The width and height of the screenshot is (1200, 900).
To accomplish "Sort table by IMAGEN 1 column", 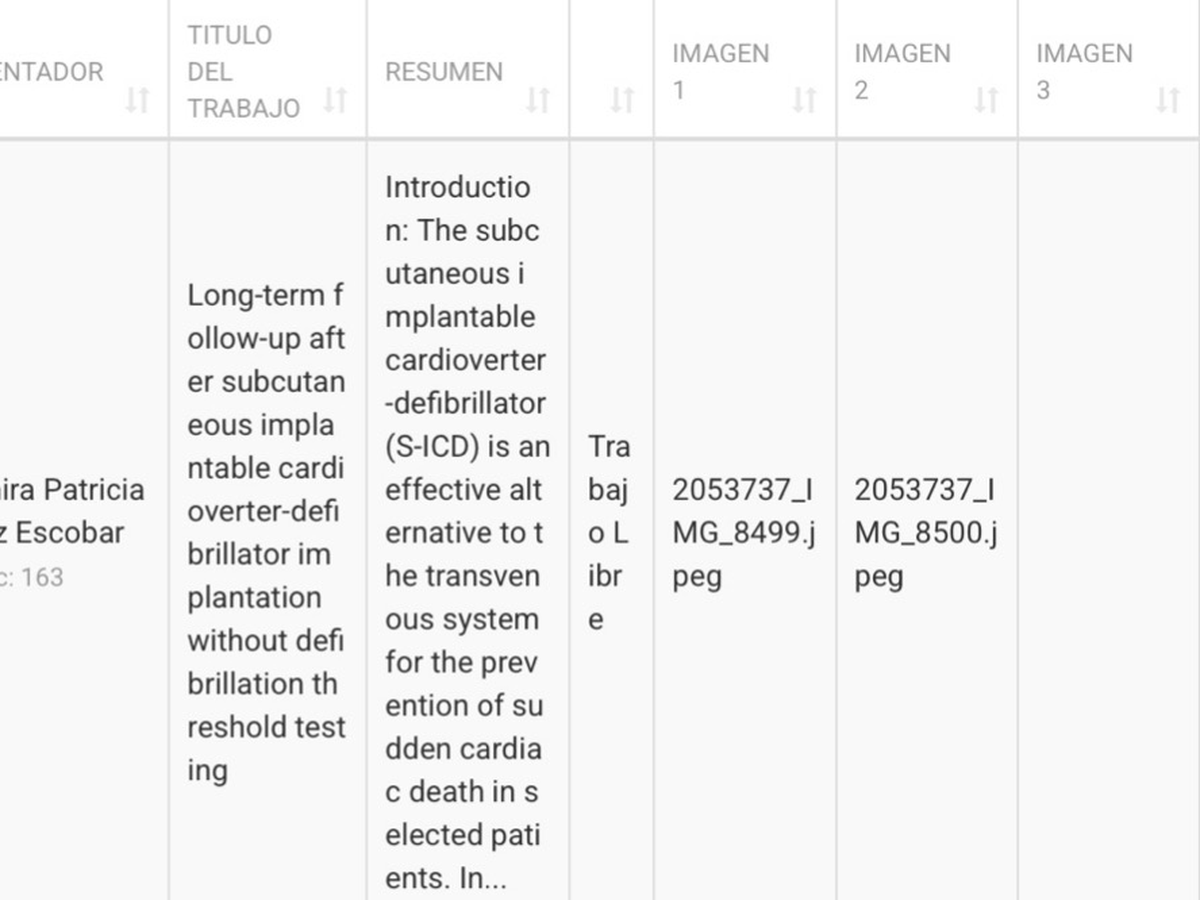I will pos(804,100).
